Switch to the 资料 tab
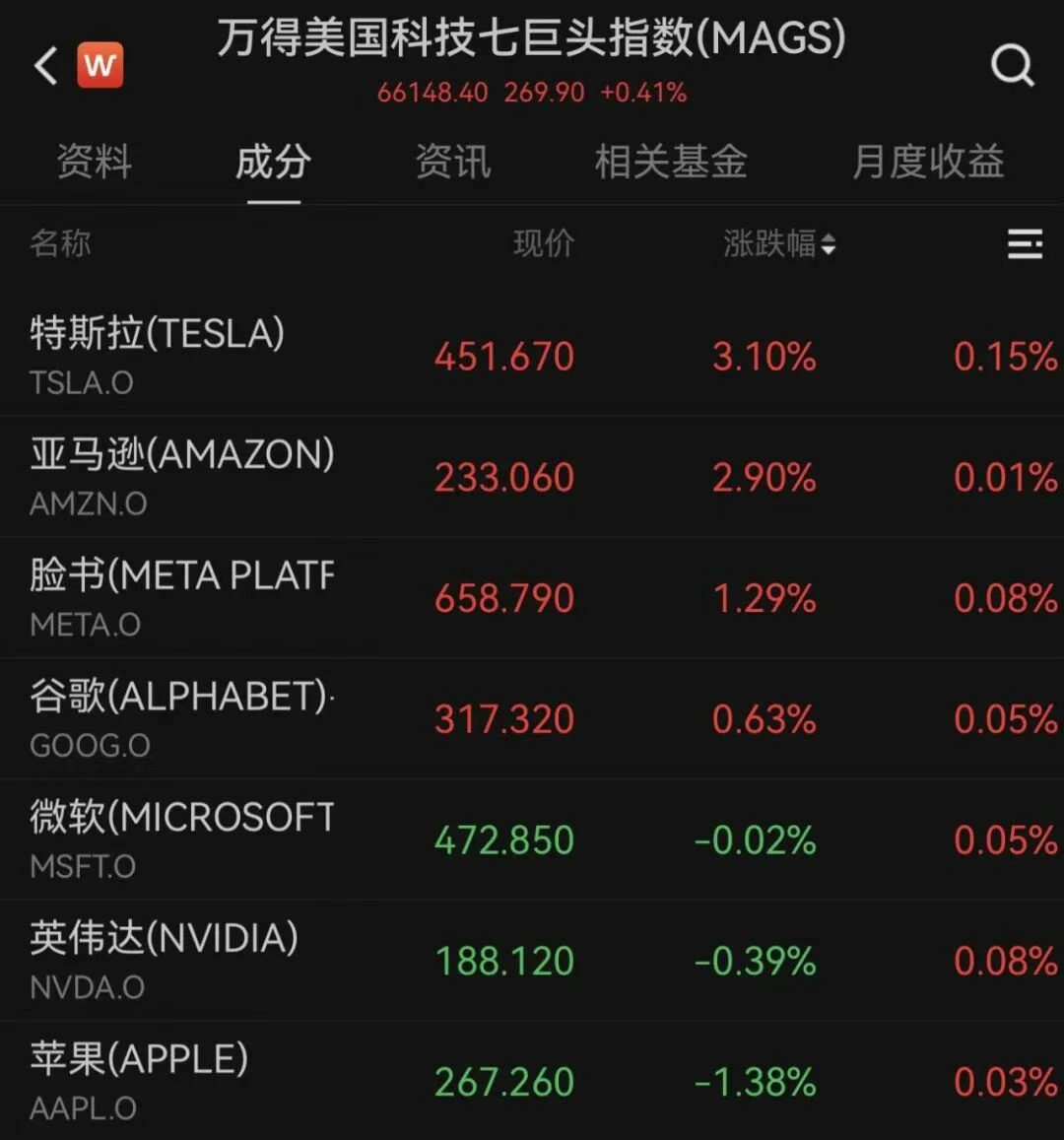 click(x=95, y=163)
